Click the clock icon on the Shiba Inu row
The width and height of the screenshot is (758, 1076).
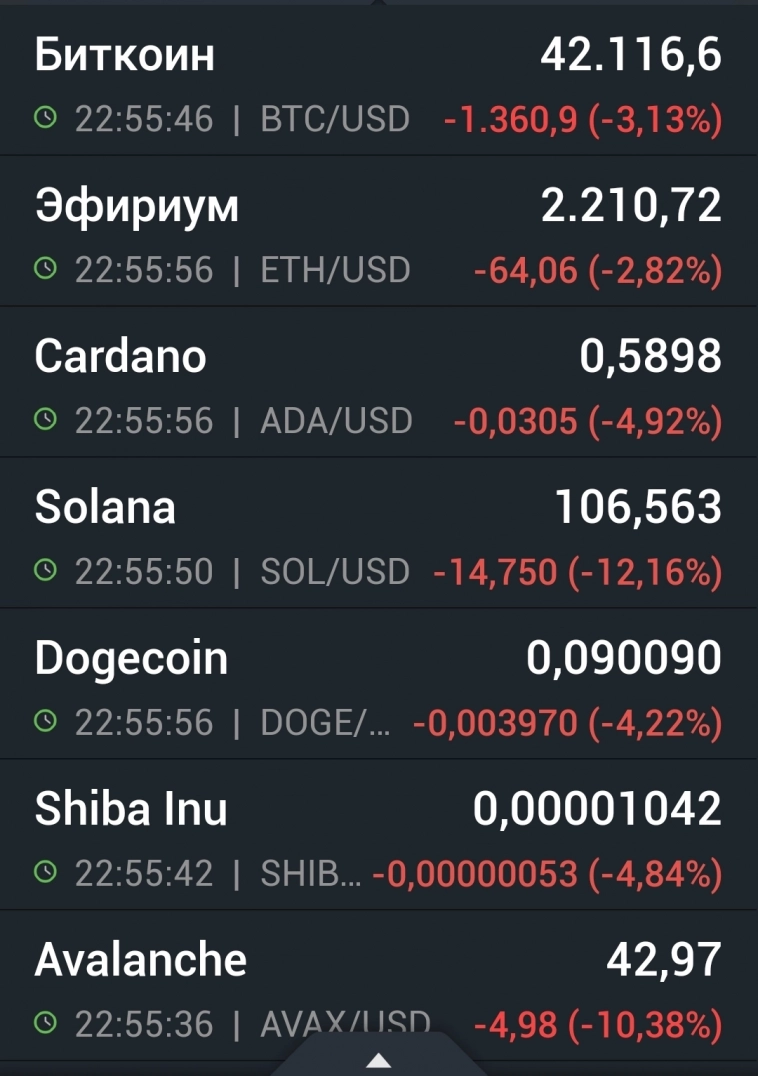pos(46,872)
